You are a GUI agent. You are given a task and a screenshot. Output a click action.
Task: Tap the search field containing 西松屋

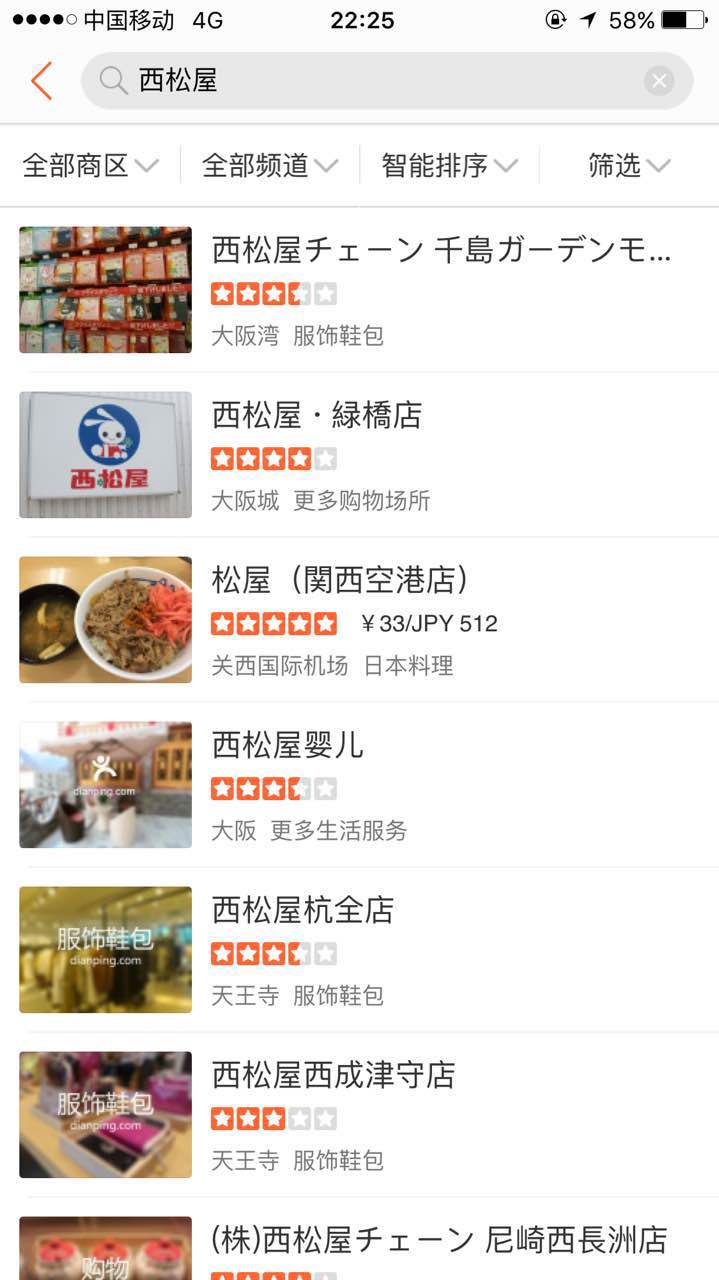[380, 81]
